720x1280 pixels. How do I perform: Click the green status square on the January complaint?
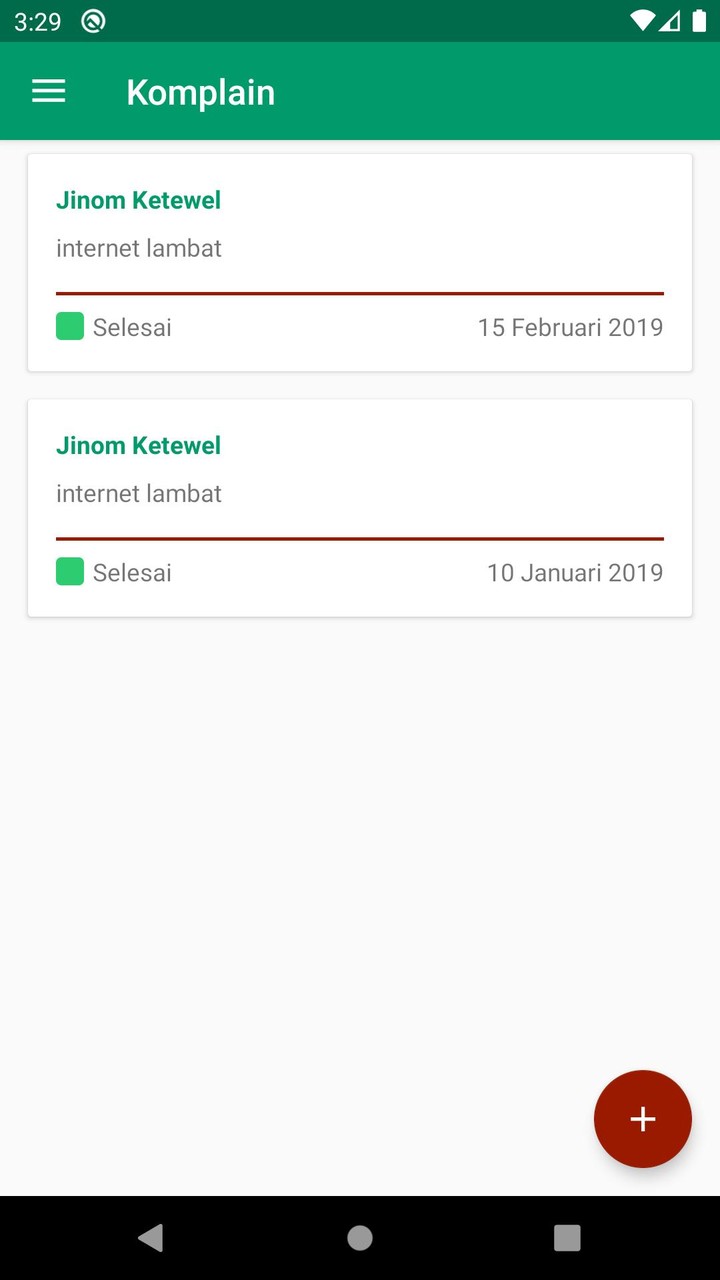click(x=69, y=571)
